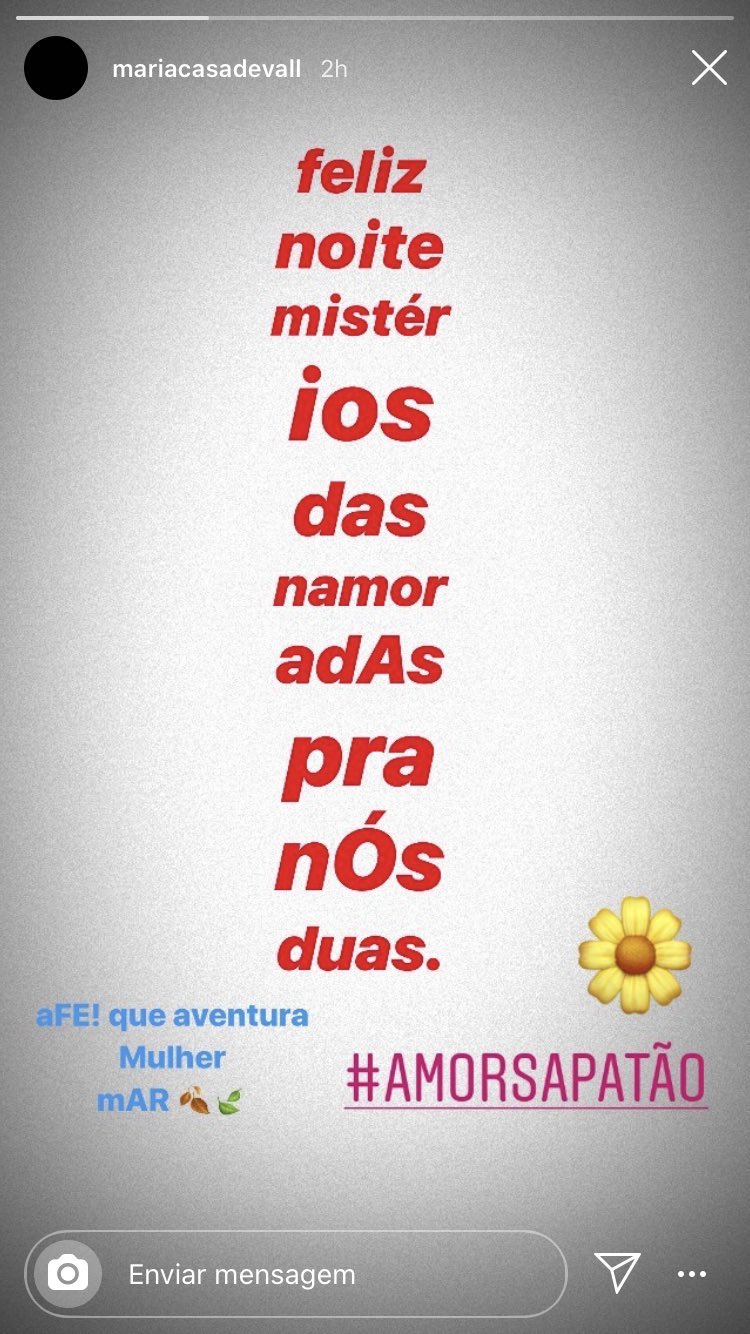Tap the Enviar mensagem field

pos(296,1274)
